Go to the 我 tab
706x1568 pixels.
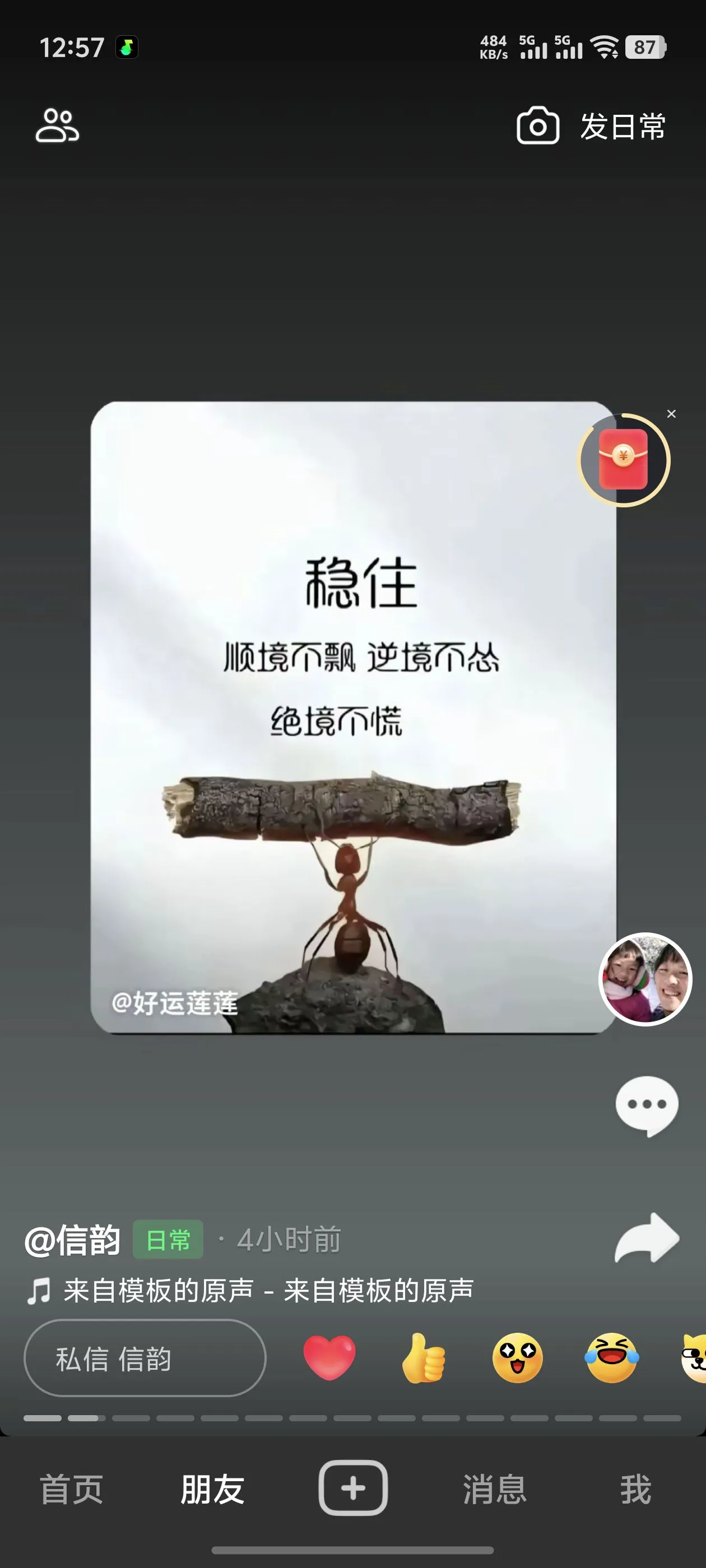coord(635,1489)
